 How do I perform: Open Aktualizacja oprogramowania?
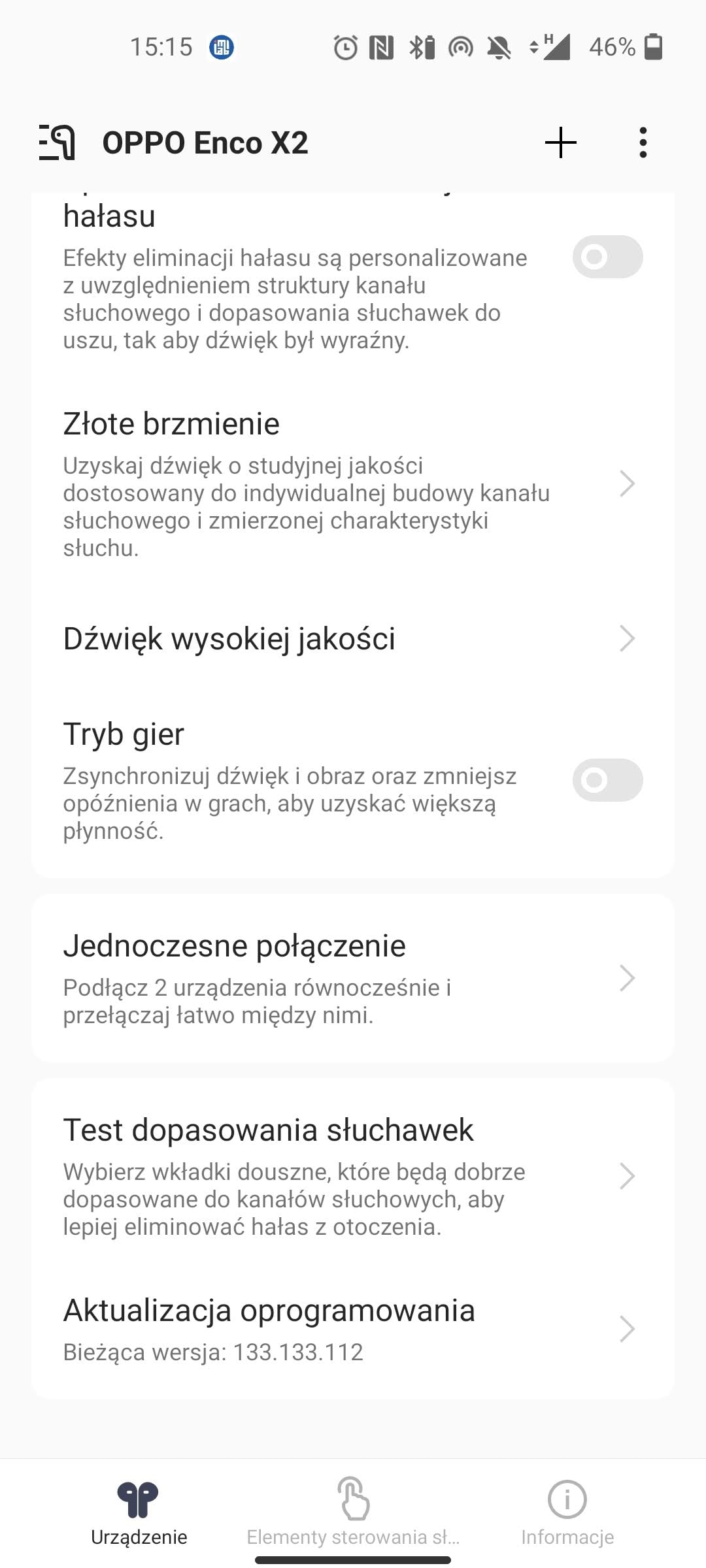tap(353, 1329)
